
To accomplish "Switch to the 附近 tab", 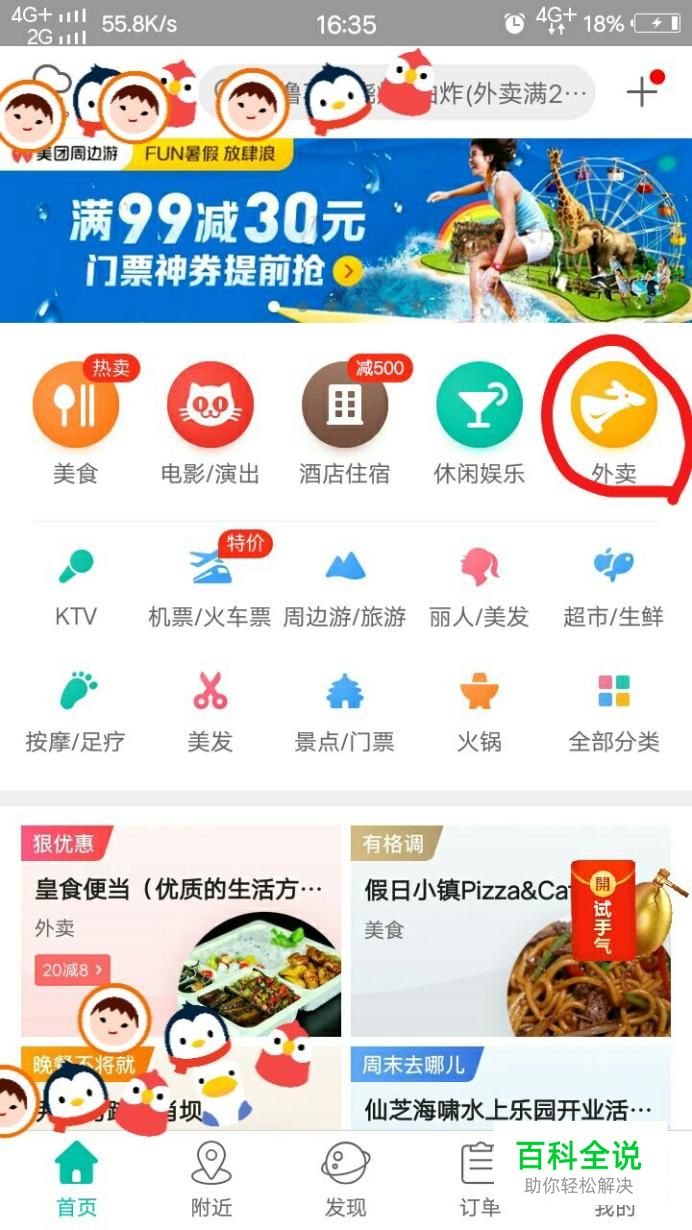I will click(x=211, y=1179).
